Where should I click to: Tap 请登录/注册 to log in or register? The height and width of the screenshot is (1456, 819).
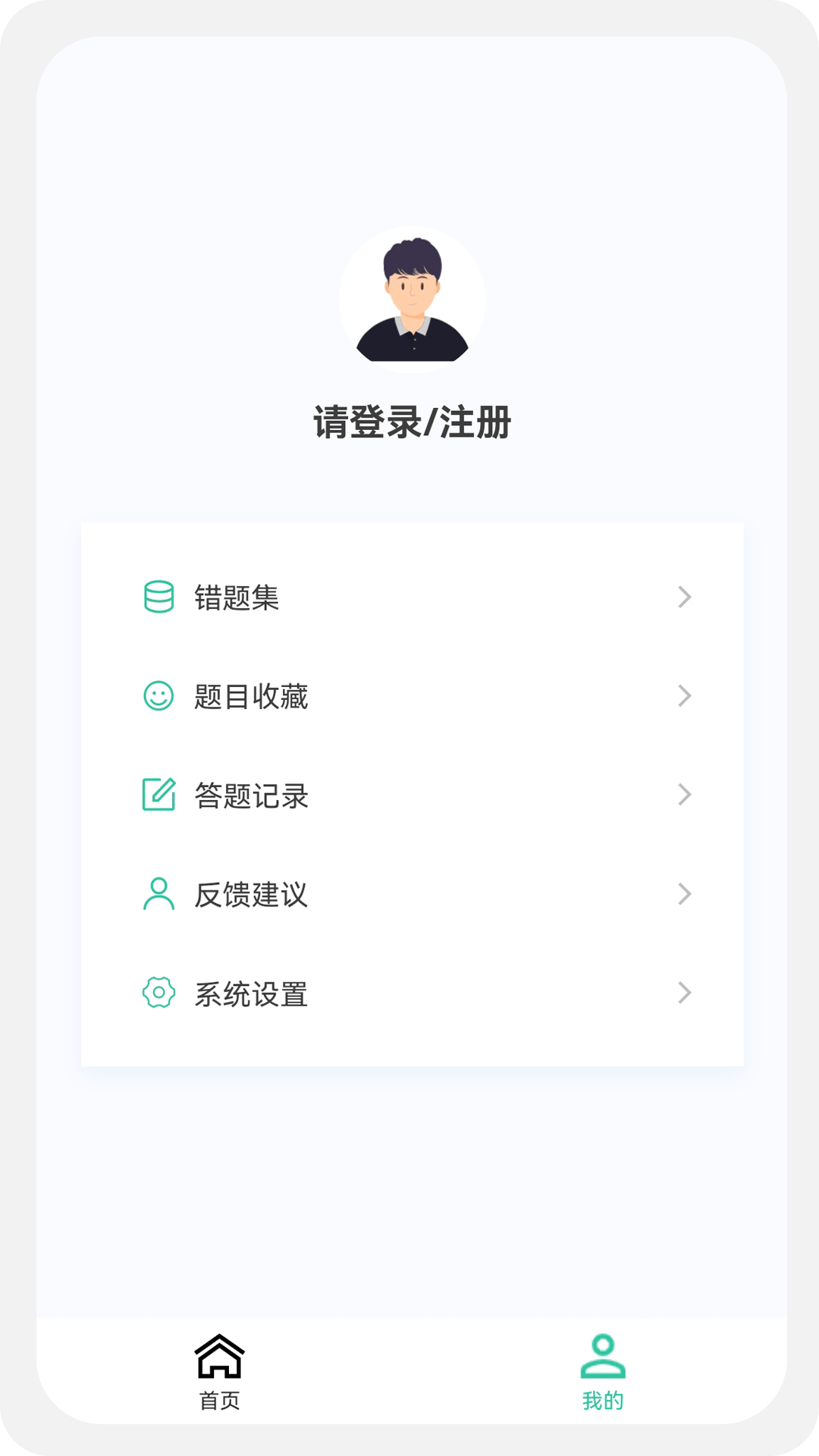point(412,422)
